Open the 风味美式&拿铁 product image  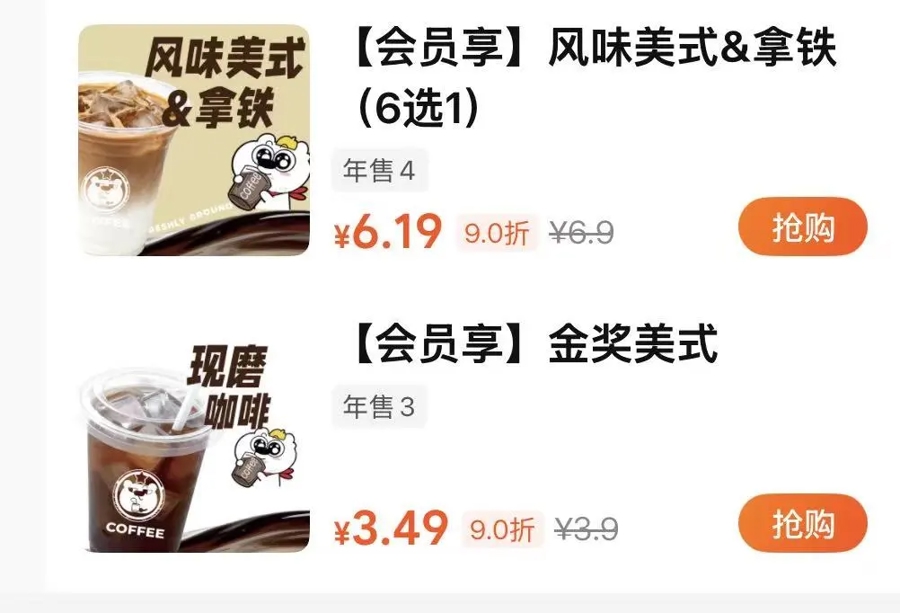(x=194, y=140)
